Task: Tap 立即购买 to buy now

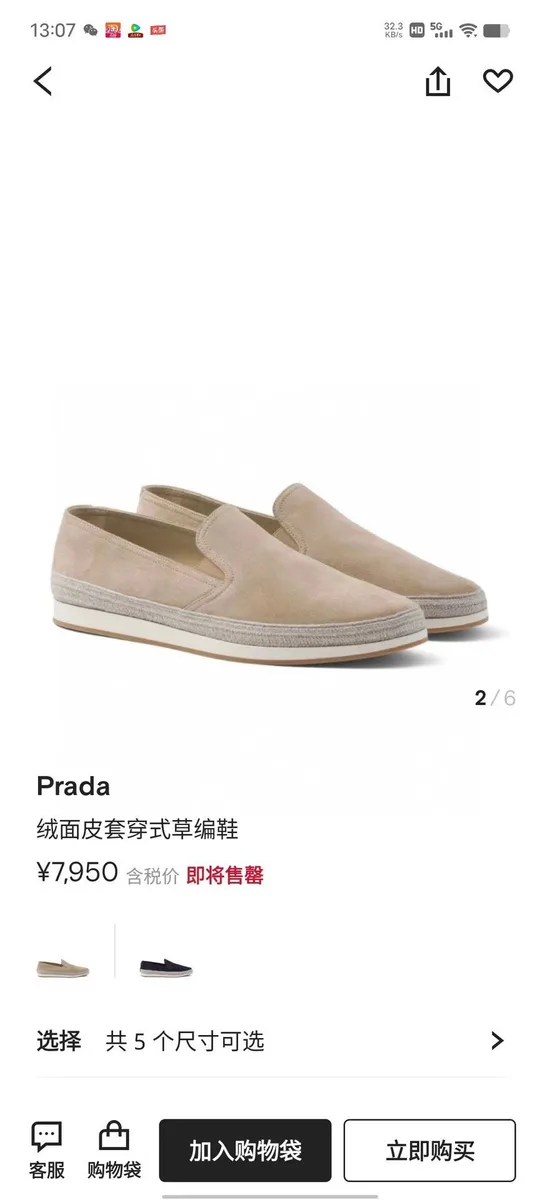Action: pyautogui.click(x=430, y=1150)
